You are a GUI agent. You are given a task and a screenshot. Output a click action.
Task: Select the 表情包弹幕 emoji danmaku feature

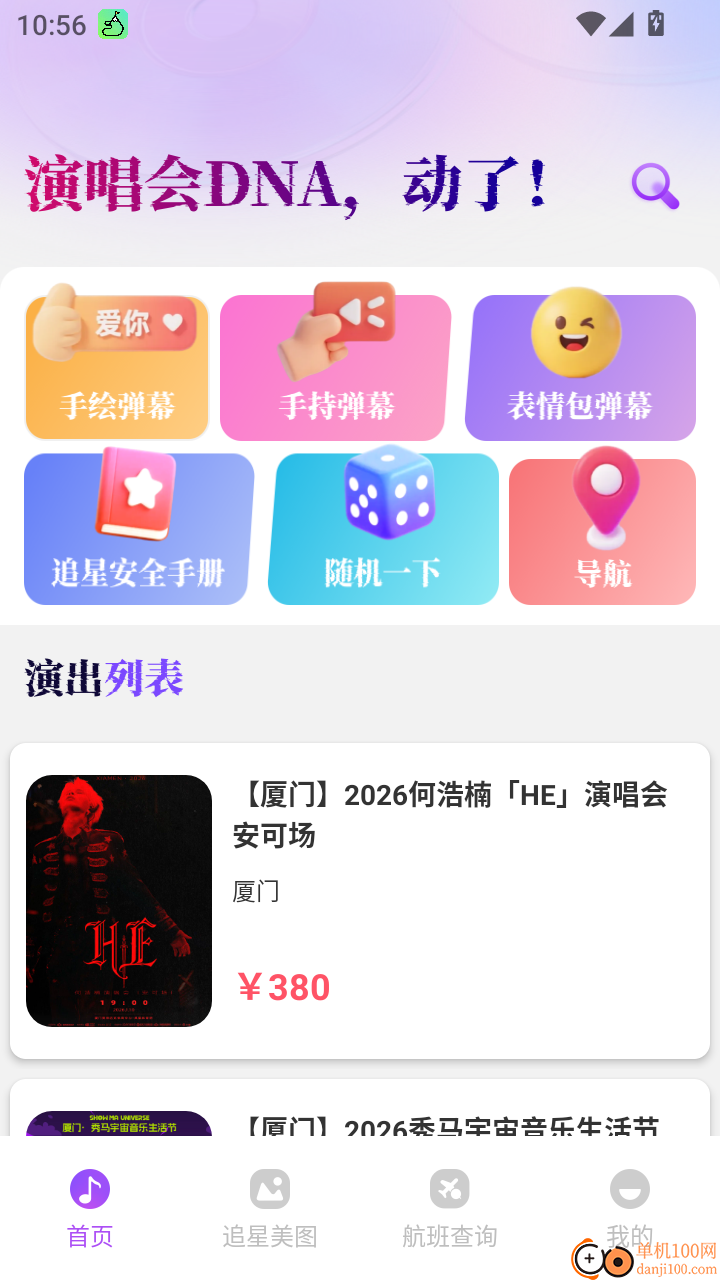(x=580, y=366)
